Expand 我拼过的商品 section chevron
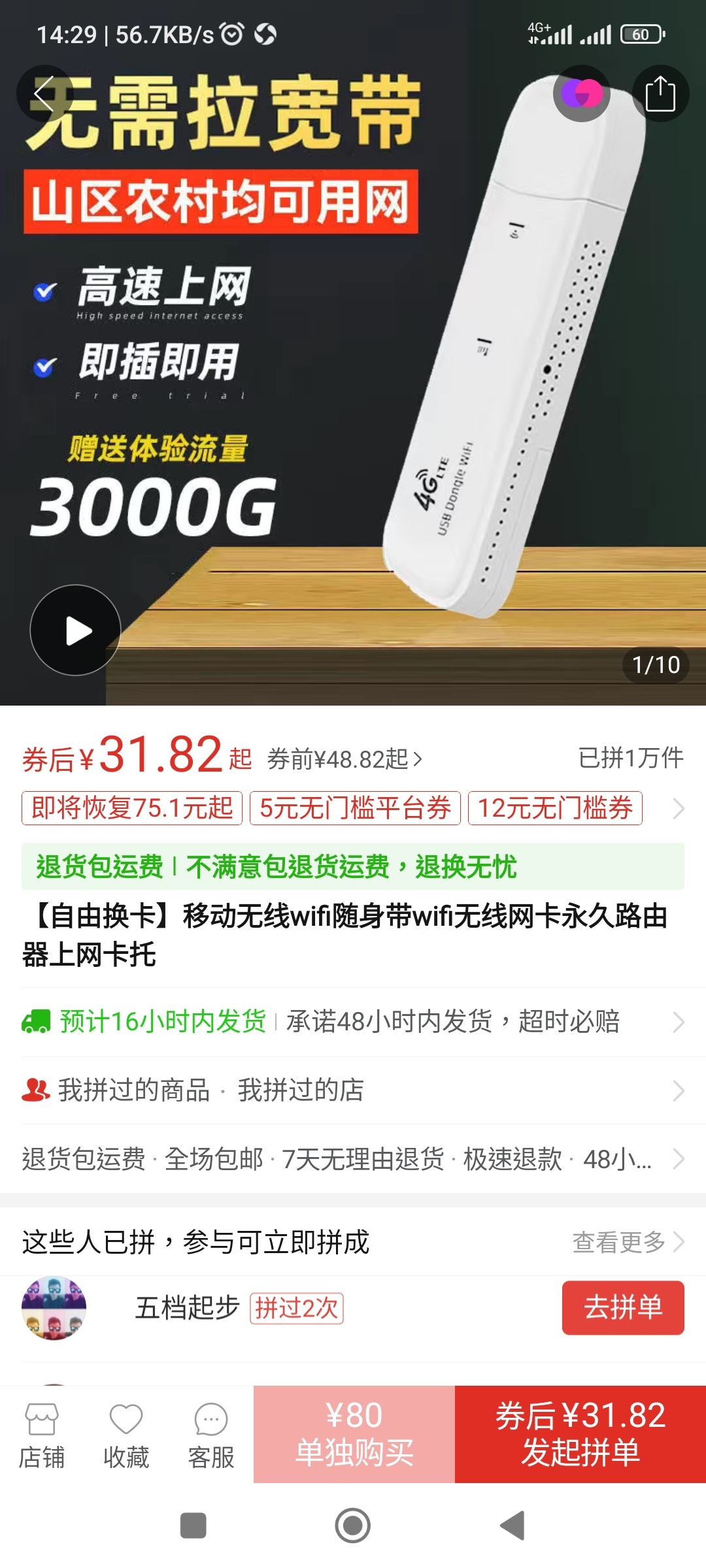The height and width of the screenshot is (1568, 706). 679,1088
